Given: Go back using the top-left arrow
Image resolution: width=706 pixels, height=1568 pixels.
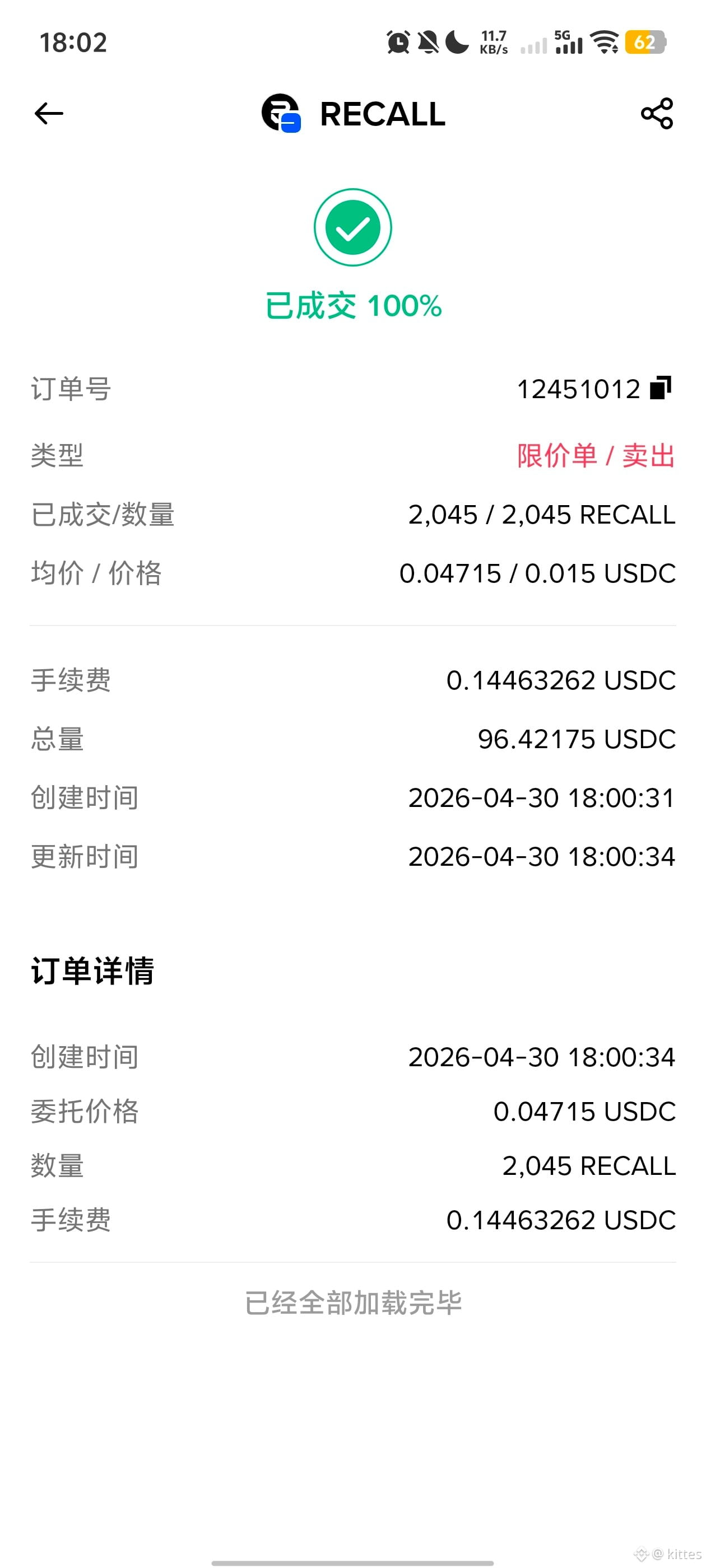Looking at the screenshot, I should [x=49, y=113].
